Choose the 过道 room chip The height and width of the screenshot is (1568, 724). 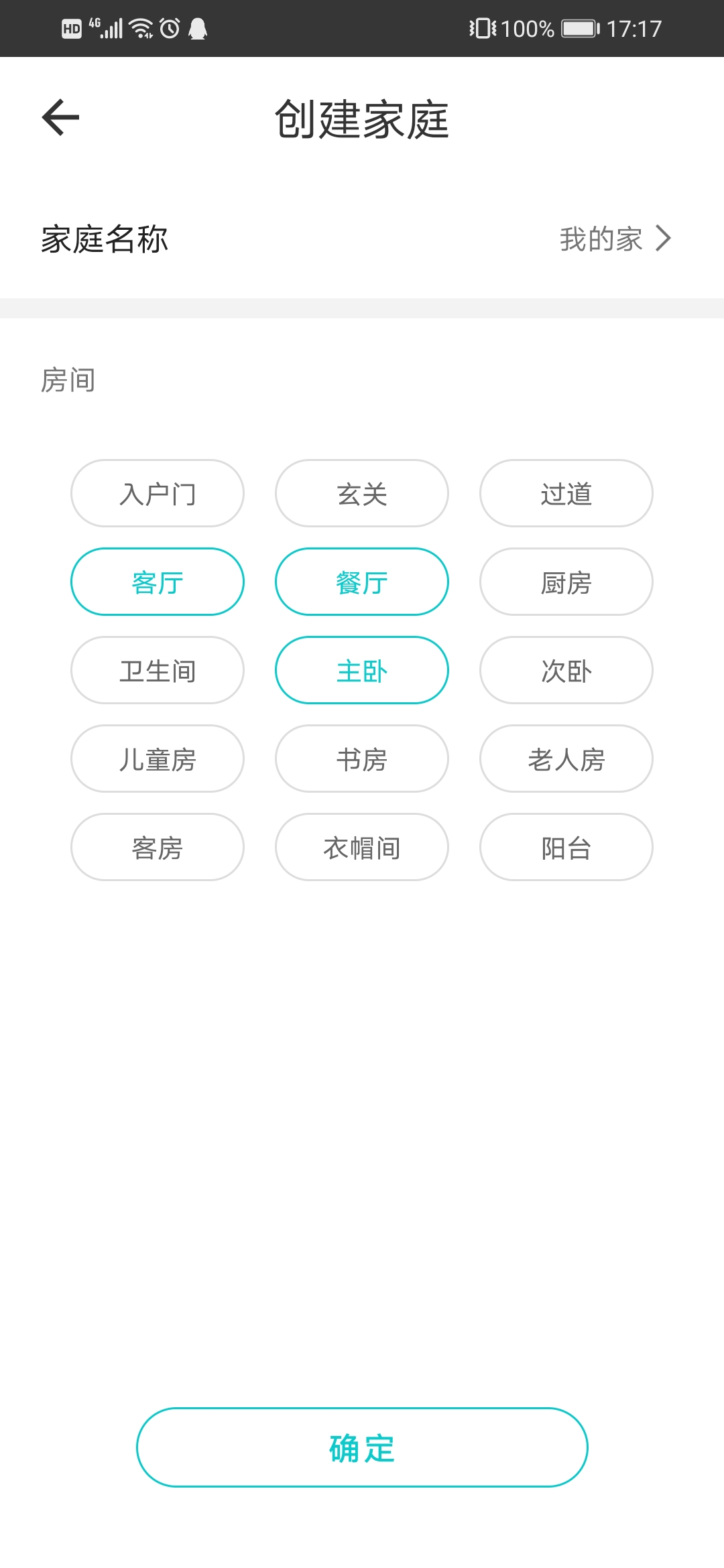(566, 494)
